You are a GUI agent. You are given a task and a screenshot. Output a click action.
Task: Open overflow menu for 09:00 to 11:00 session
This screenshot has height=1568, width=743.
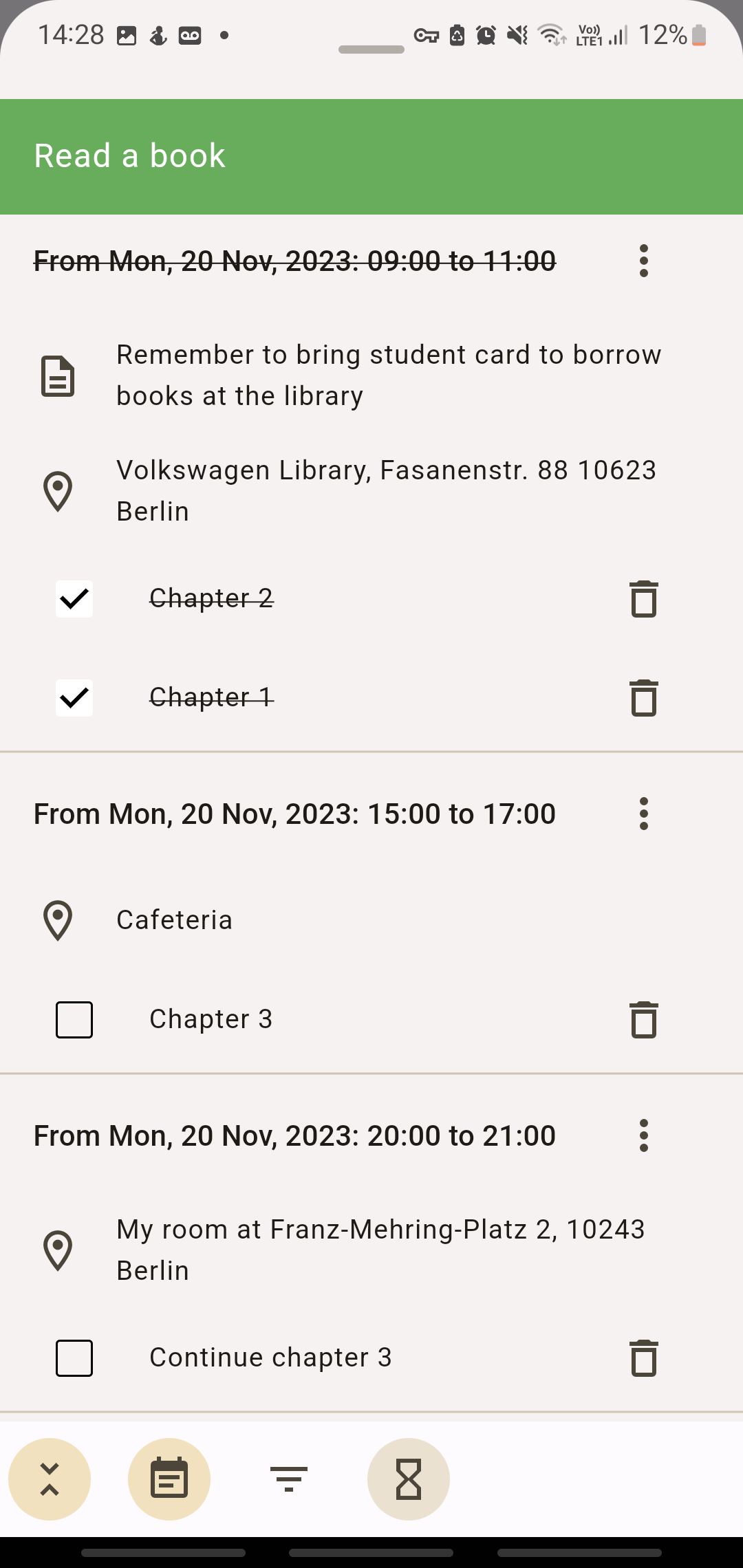(x=643, y=261)
